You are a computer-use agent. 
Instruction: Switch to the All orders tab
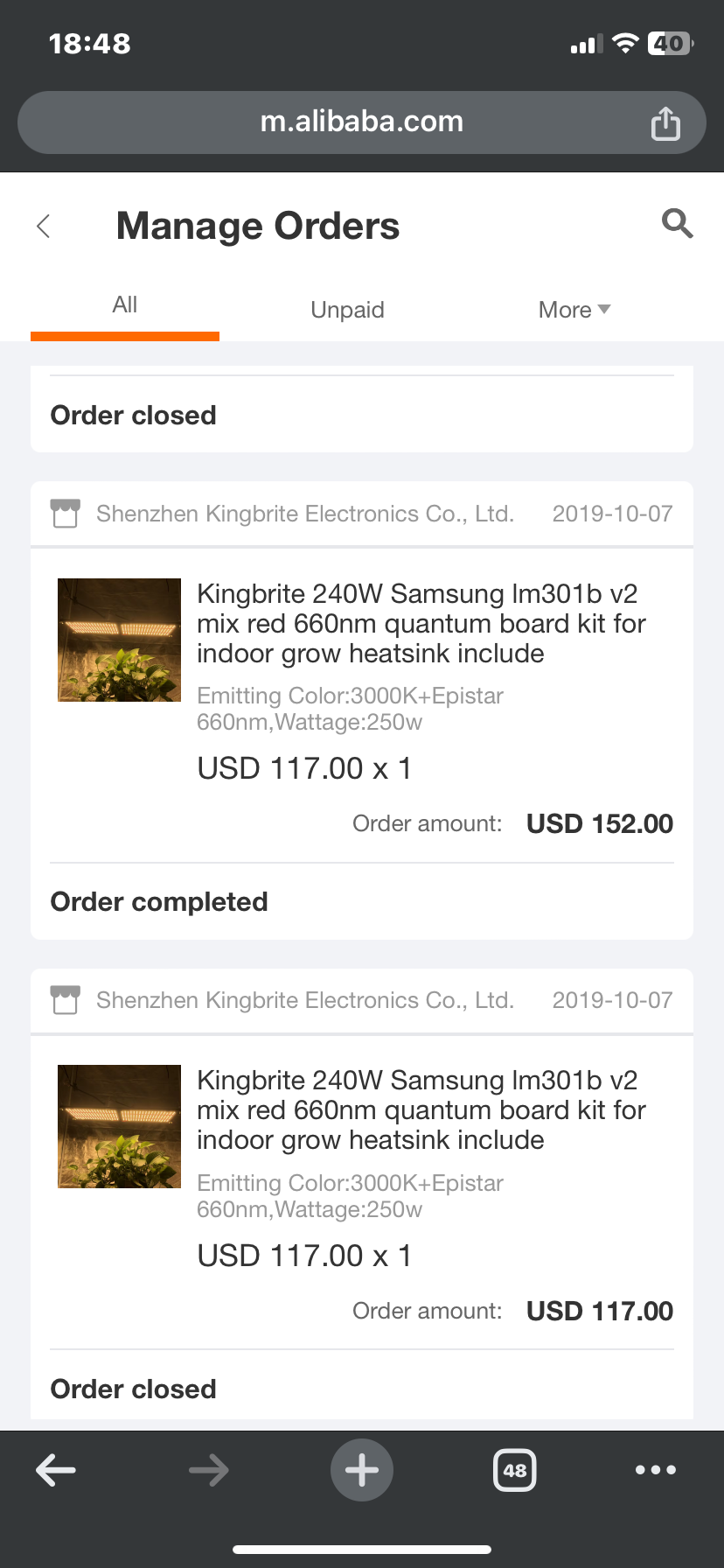(125, 305)
